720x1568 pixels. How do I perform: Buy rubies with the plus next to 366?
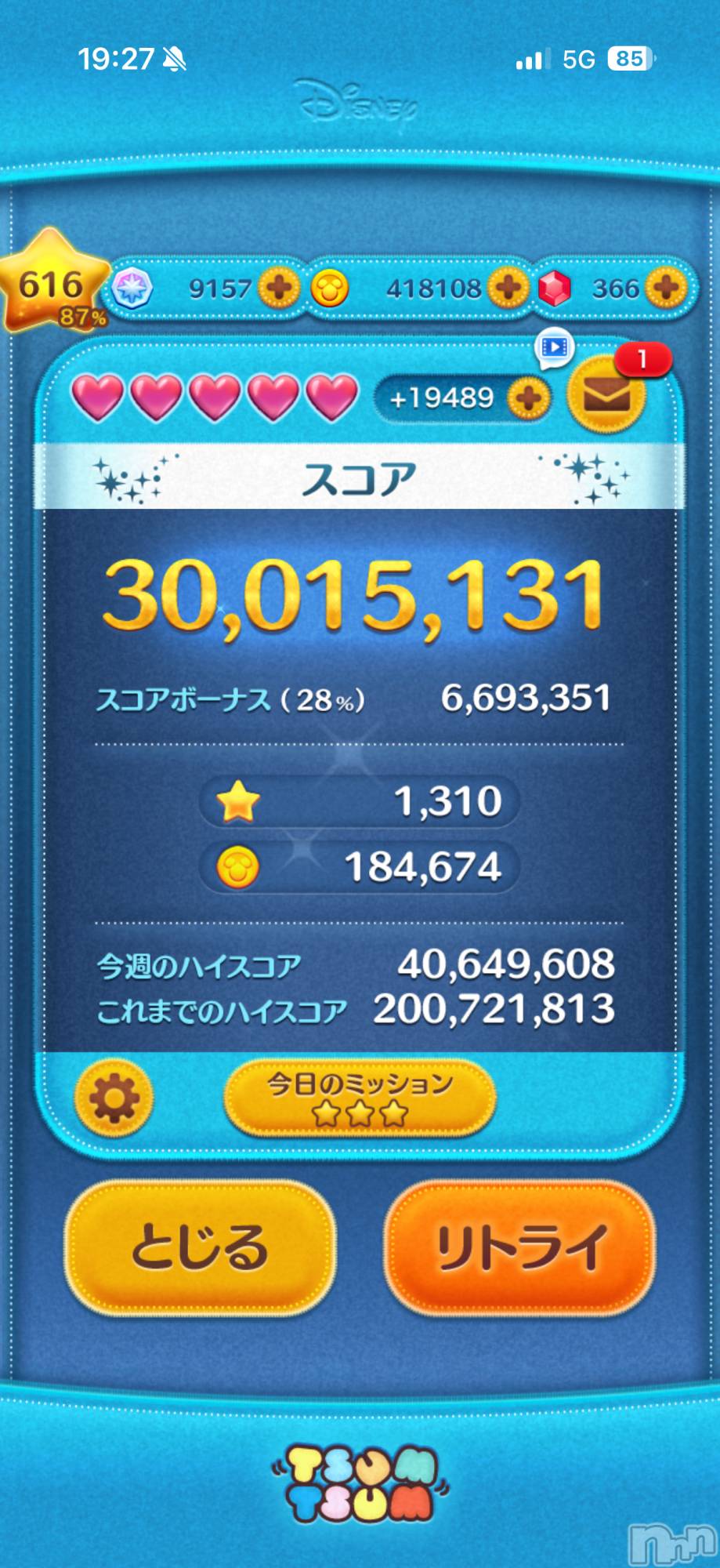667,288
